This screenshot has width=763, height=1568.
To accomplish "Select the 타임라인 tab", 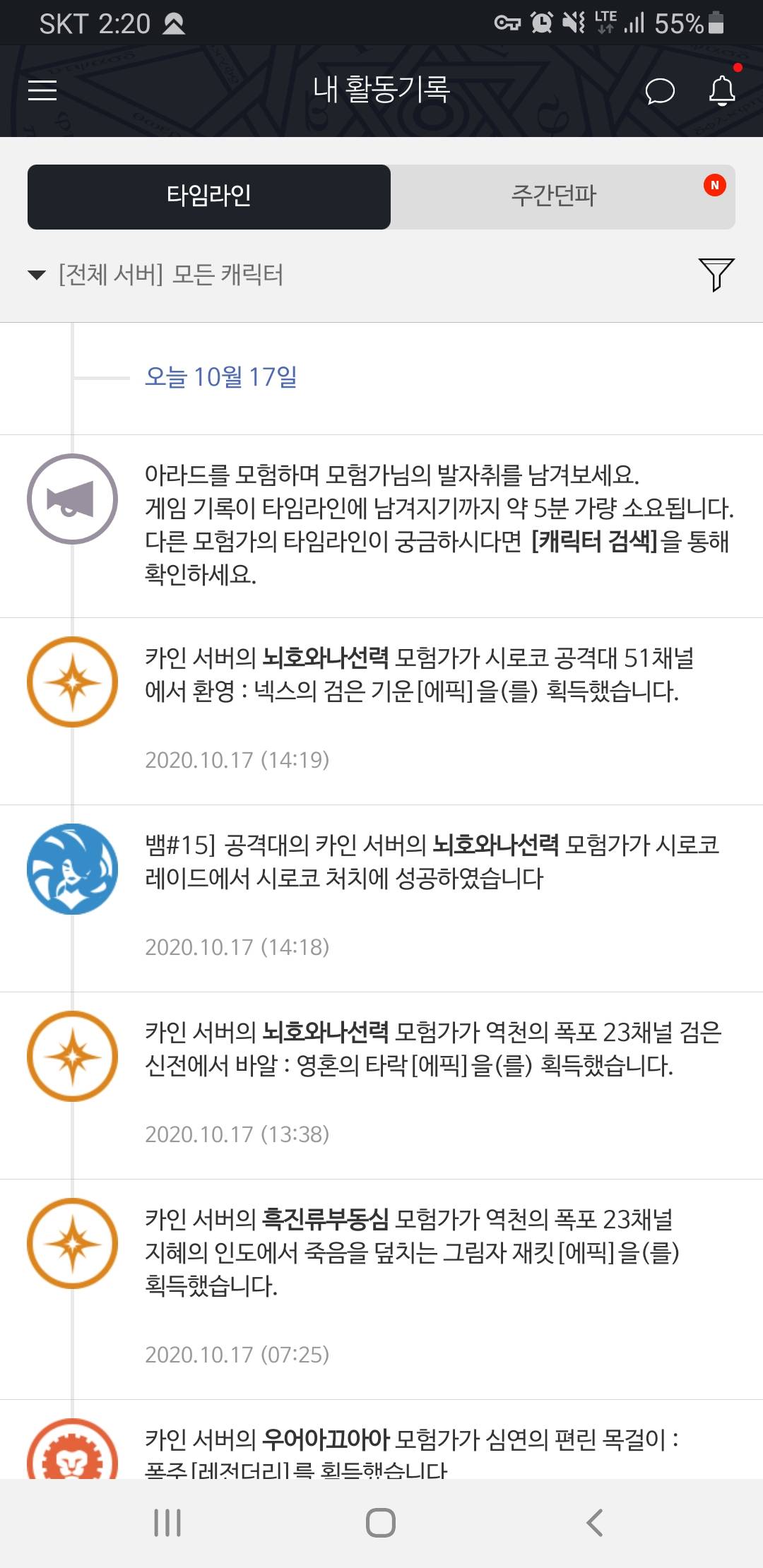I will [x=209, y=196].
